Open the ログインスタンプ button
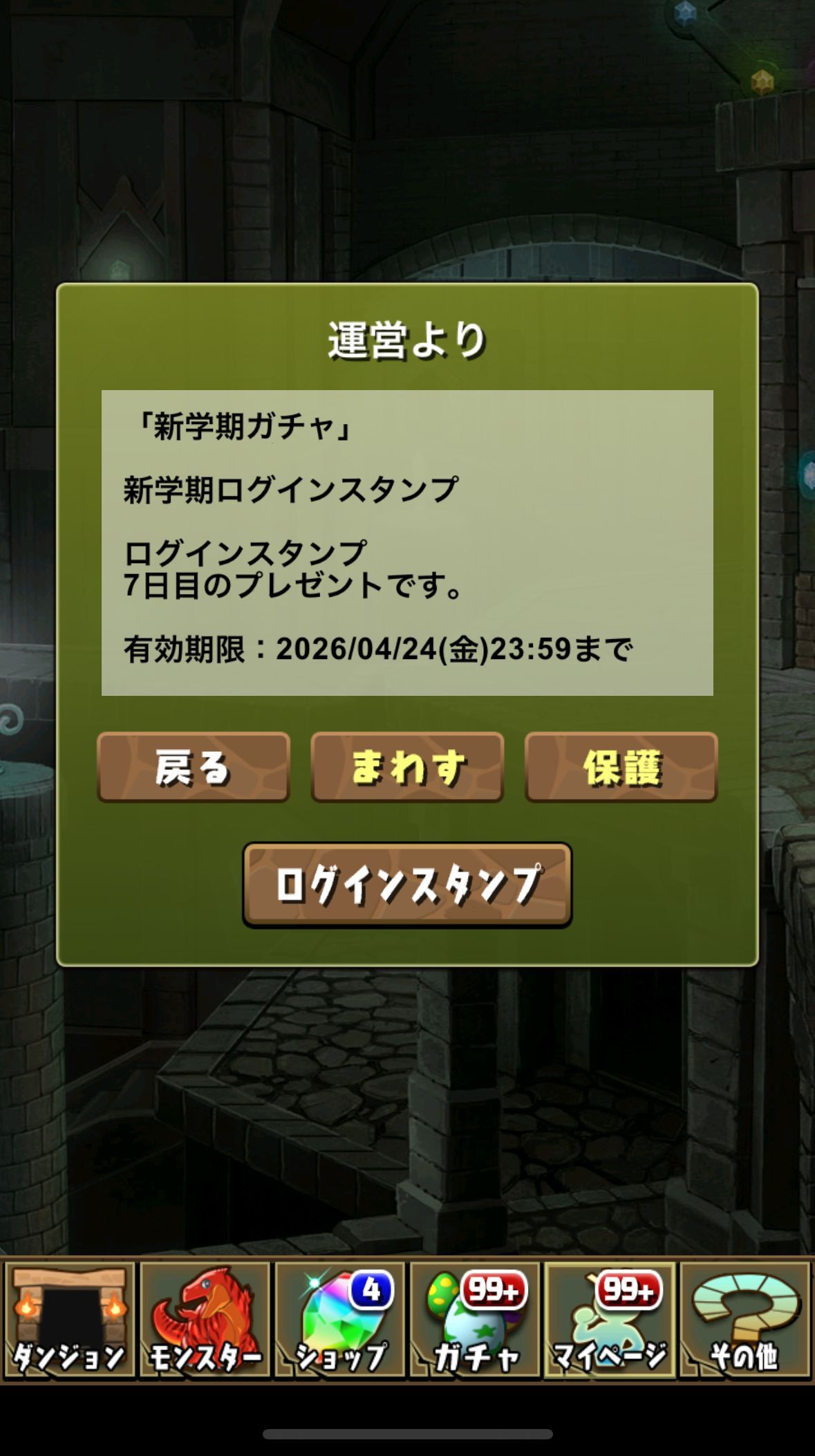The image size is (815, 1456). [407, 885]
